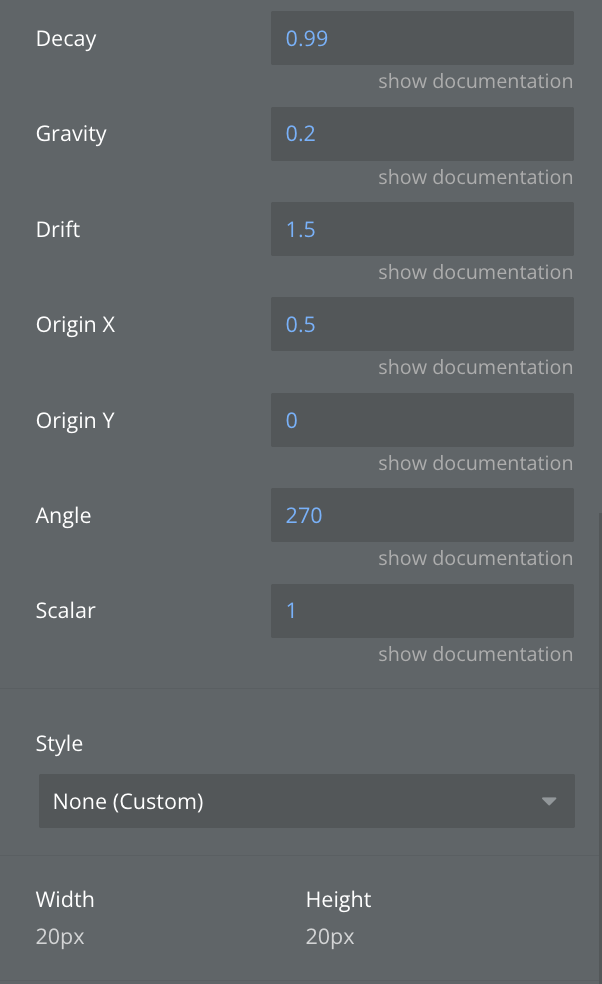Edit the Origin Y field
Screen dimensions: 602x984
(422, 420)
